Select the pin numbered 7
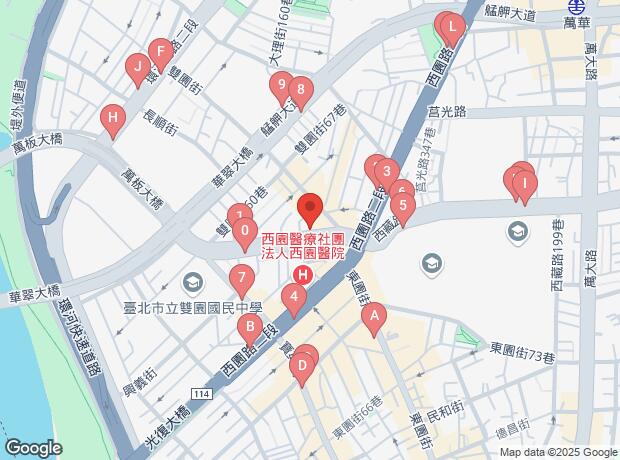Viewport: 620px width, 460px height. (x=240, y=279)
